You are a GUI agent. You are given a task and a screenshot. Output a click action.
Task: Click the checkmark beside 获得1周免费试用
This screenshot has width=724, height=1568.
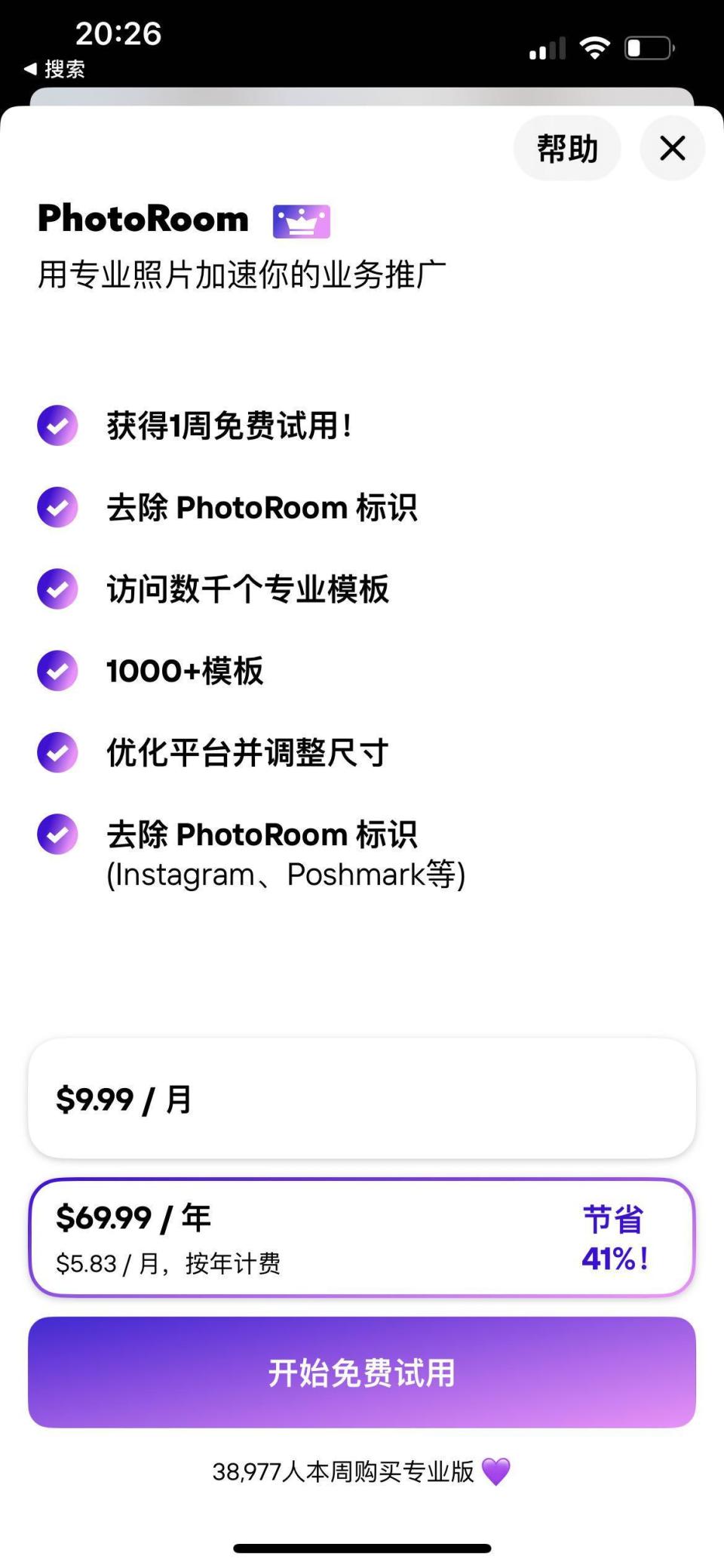57,426
